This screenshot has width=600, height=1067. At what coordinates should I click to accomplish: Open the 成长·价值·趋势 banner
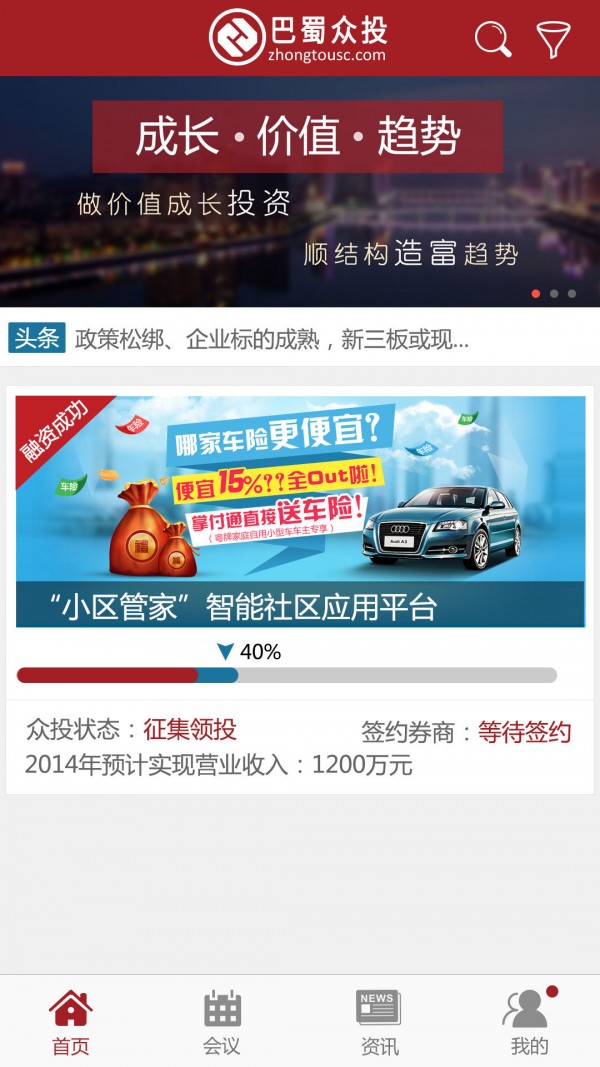300,190
